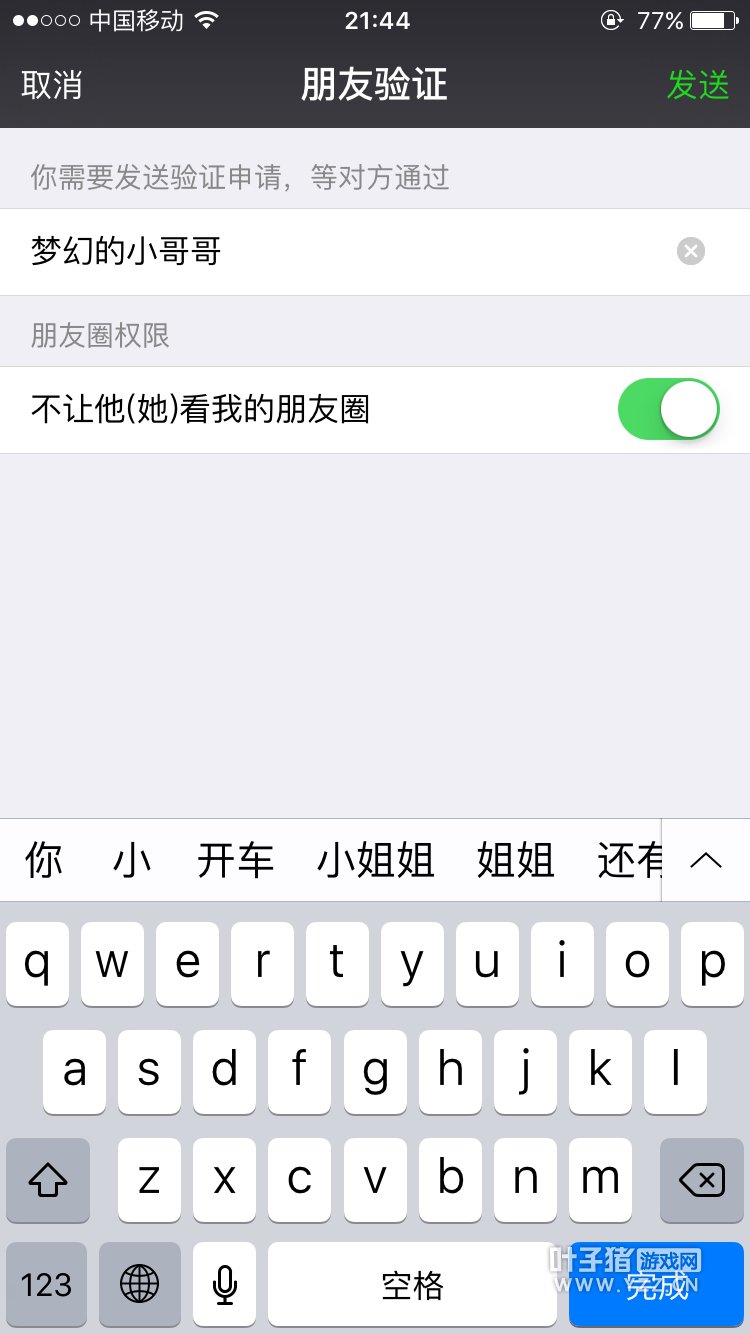Expand the keyboard candidate list

(x=706, y=860)
